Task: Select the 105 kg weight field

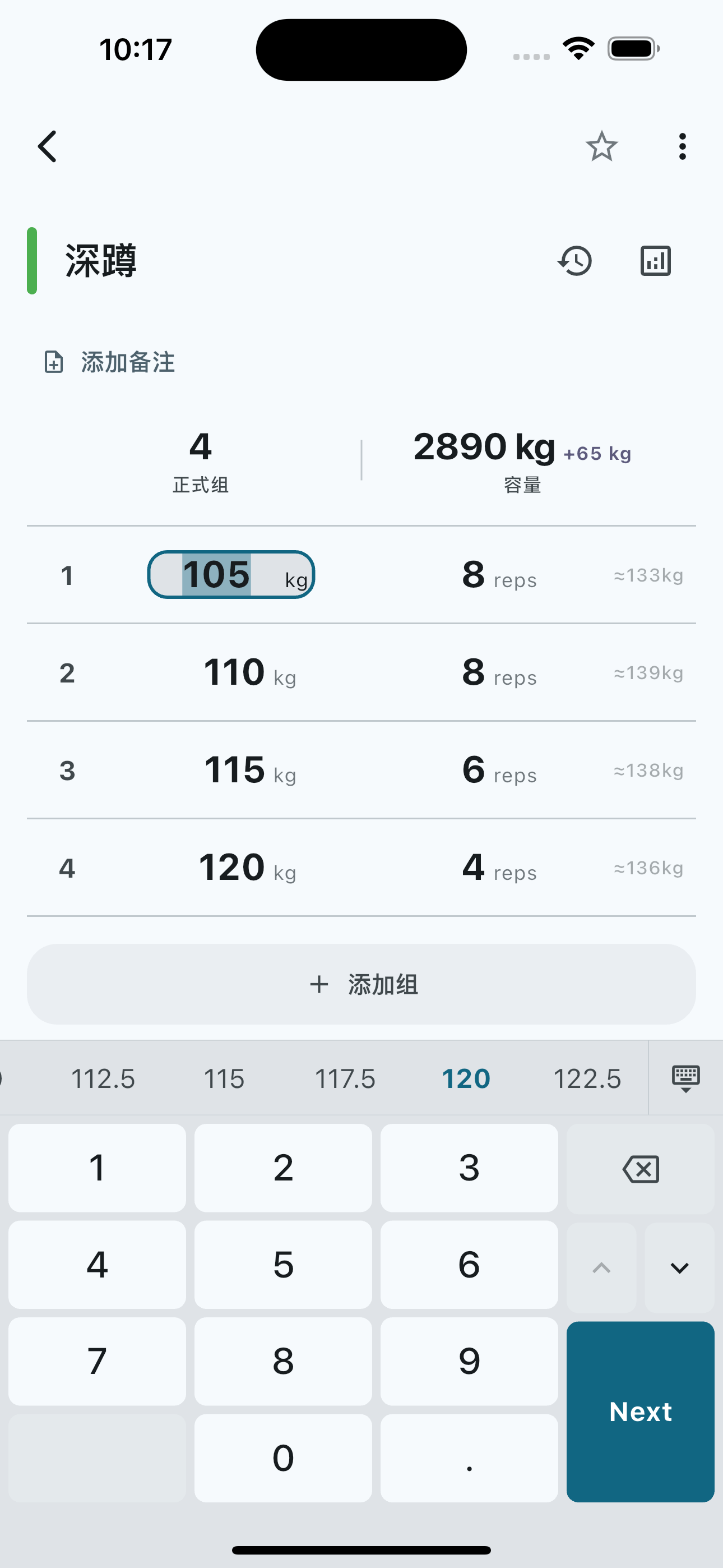Action: pyautogui.click(x=231, y=575)
